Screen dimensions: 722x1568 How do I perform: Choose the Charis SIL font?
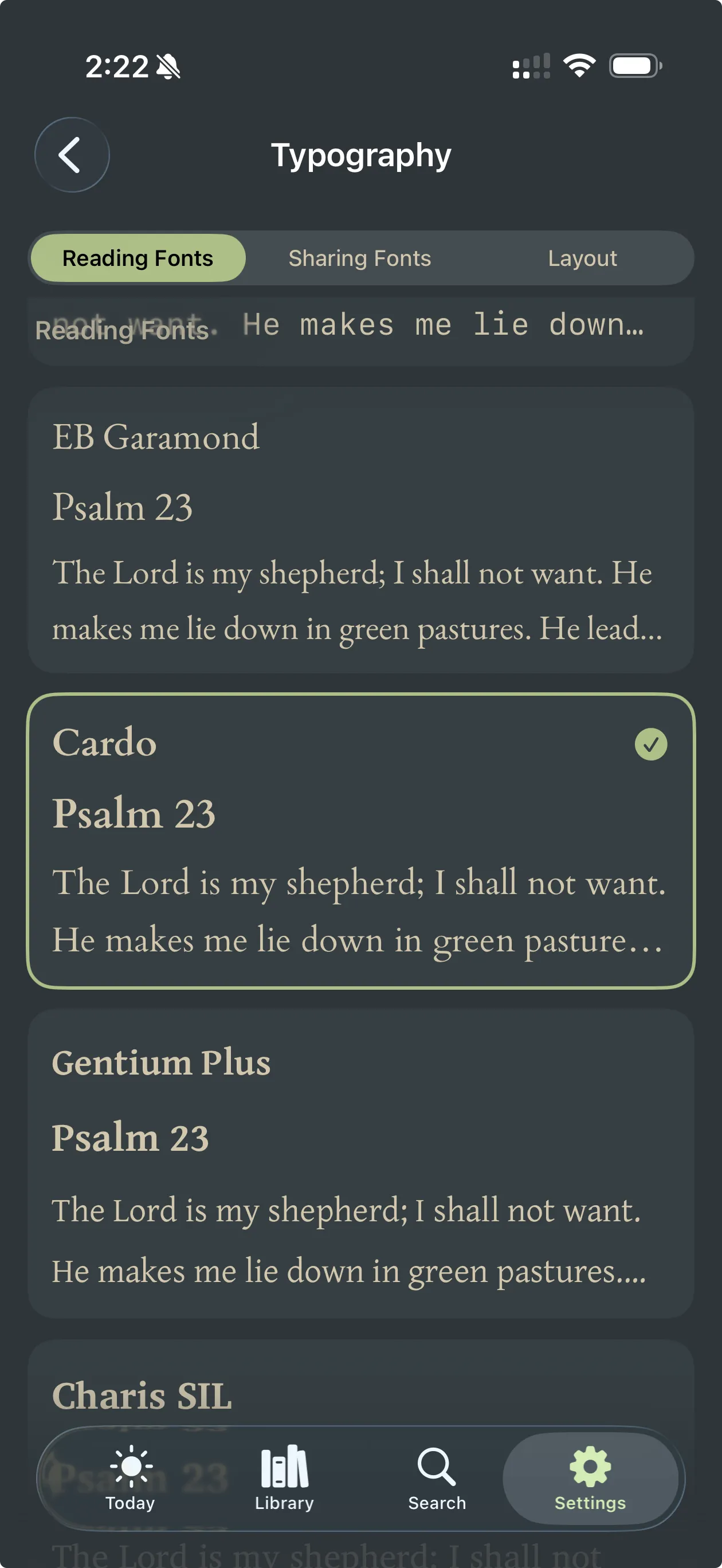[x=360, y=1391]
